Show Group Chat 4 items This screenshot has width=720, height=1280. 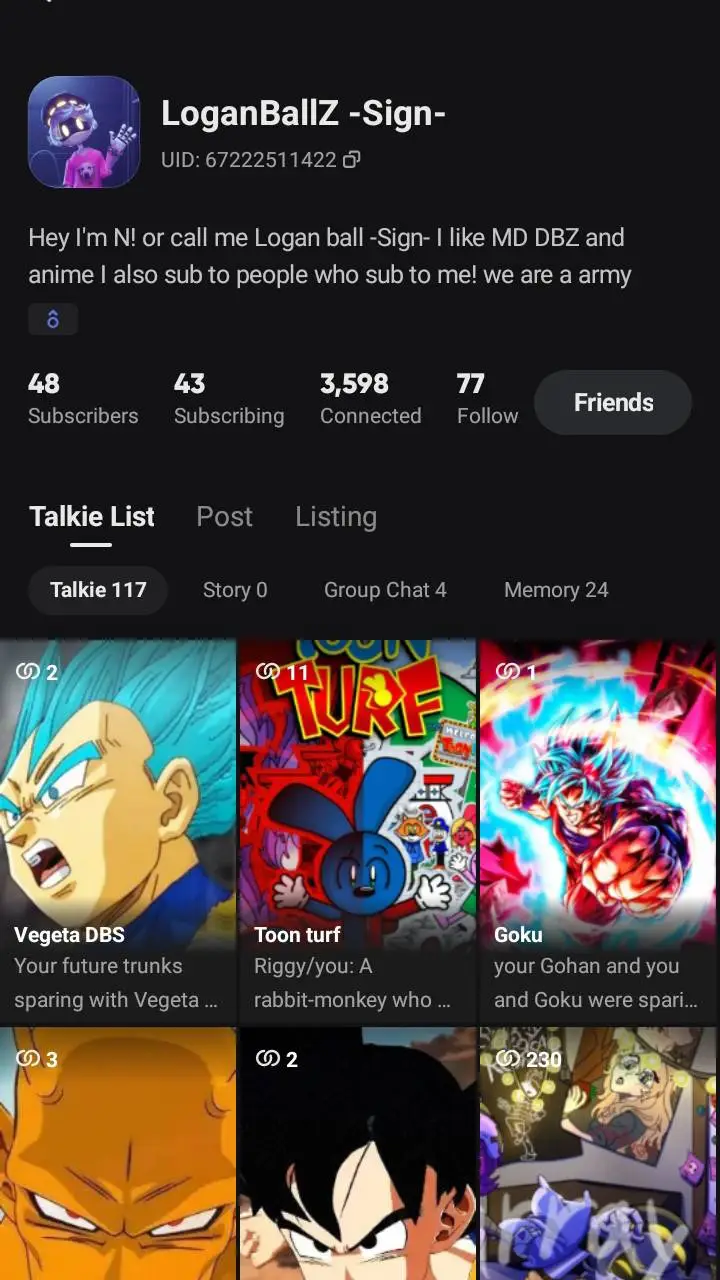pos(385,590)
